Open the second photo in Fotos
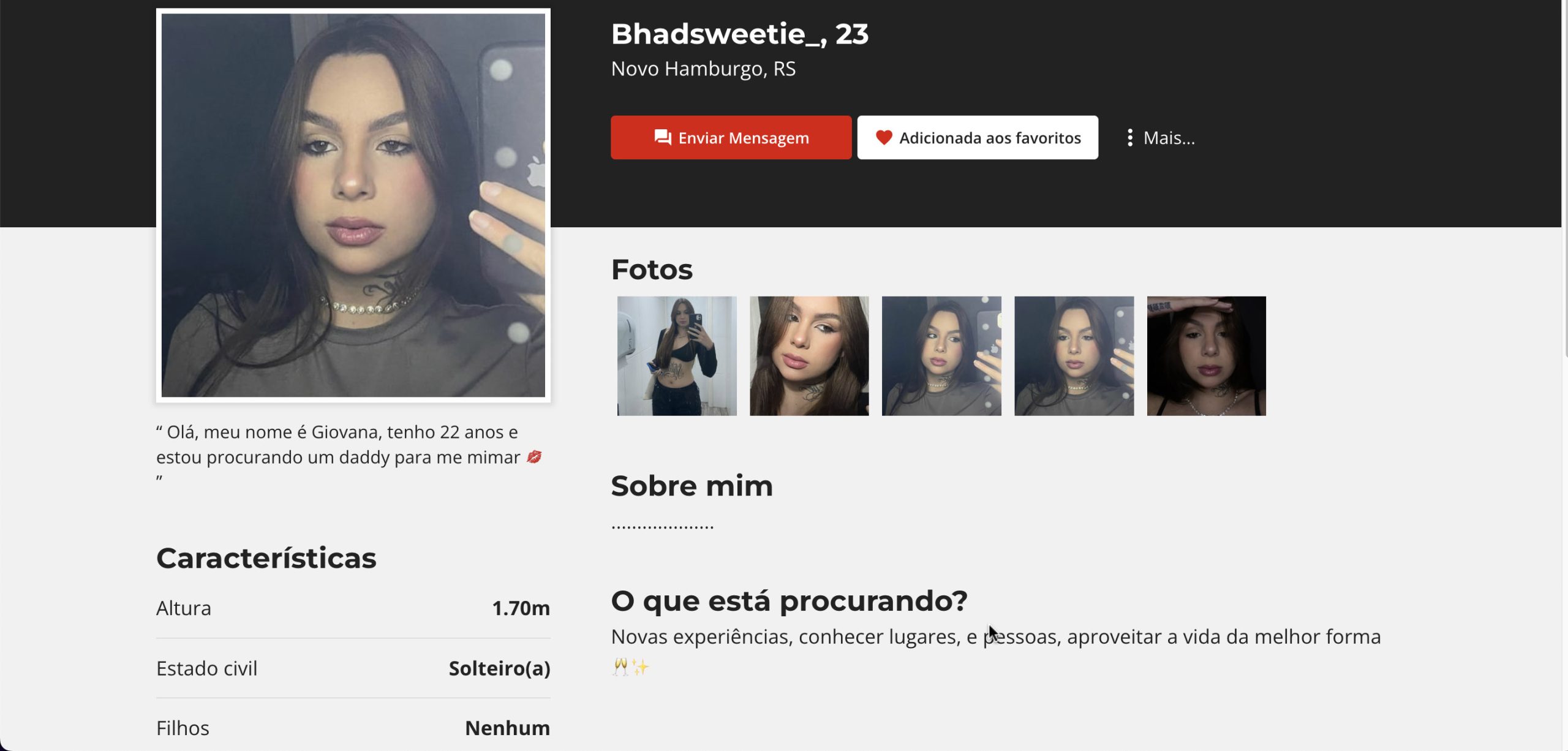 [809, 356]
